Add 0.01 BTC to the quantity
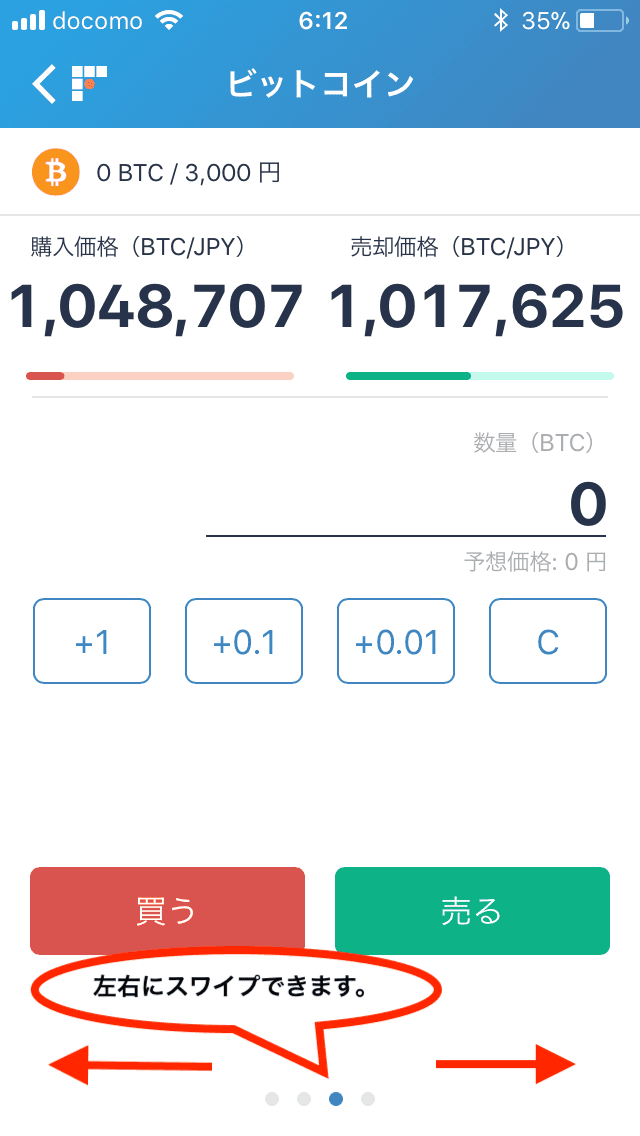Screen dimensions: 640x1136 click(x=396, y=641)
